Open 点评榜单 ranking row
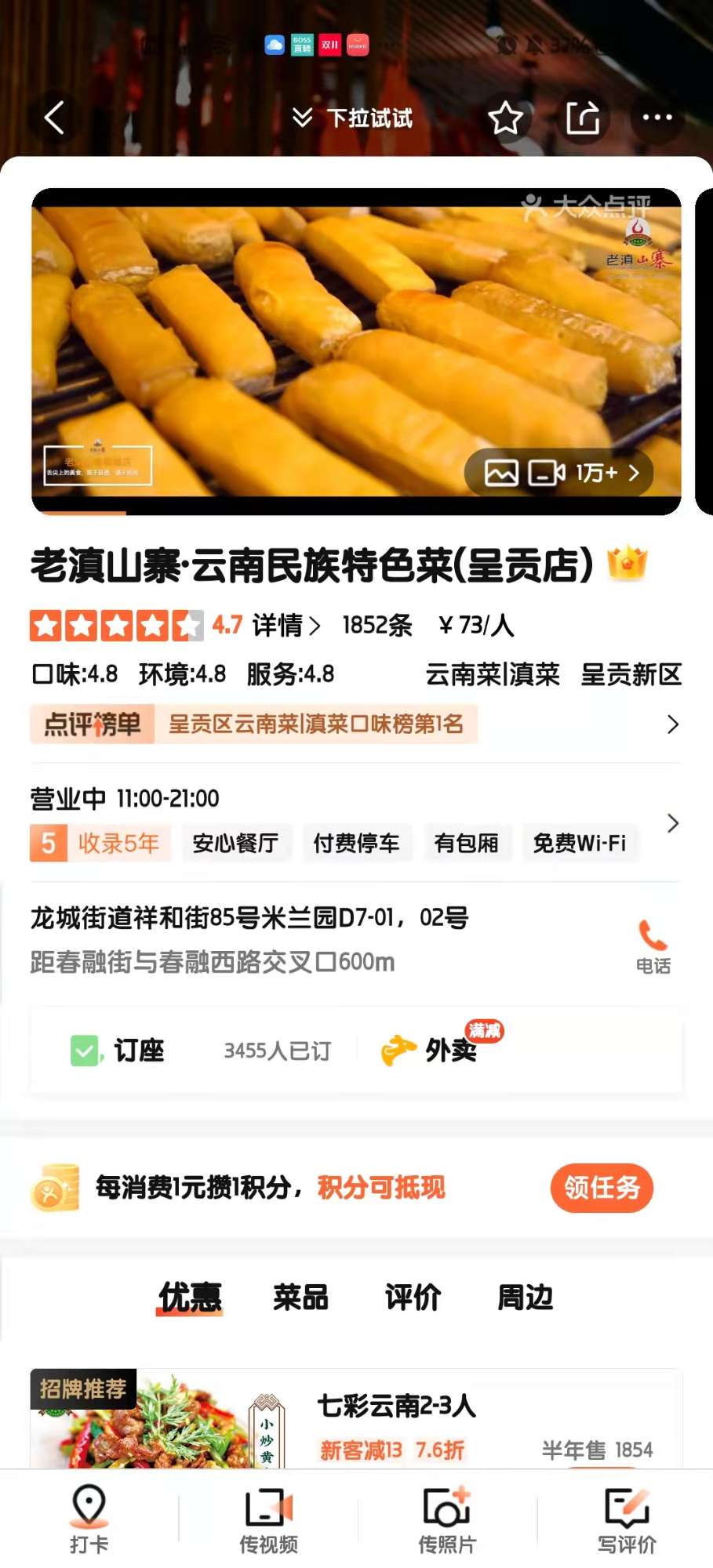Screen dimensions: 713x1568 tap(353, 724)
